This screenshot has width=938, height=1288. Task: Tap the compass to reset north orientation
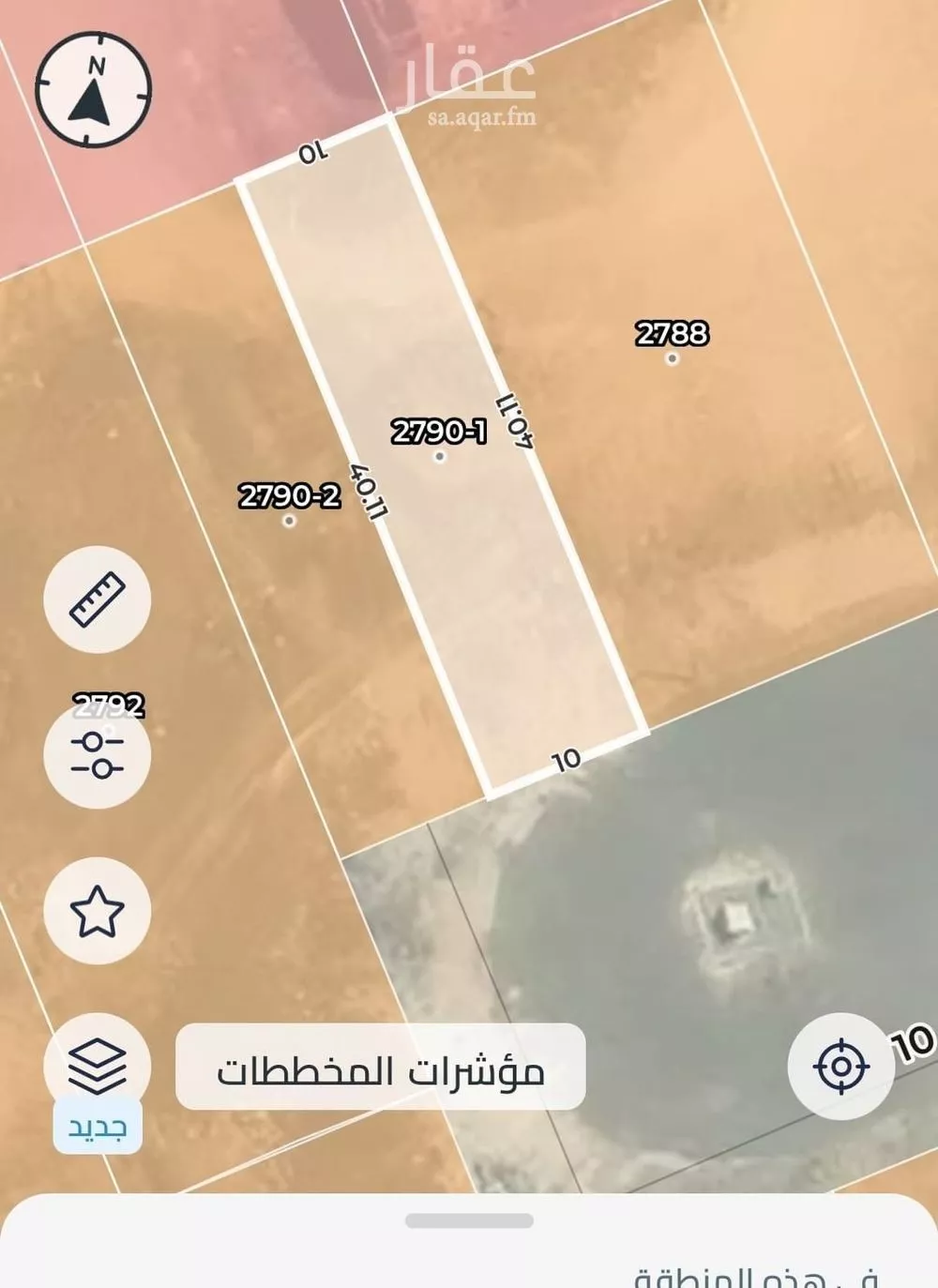(92, 92)
